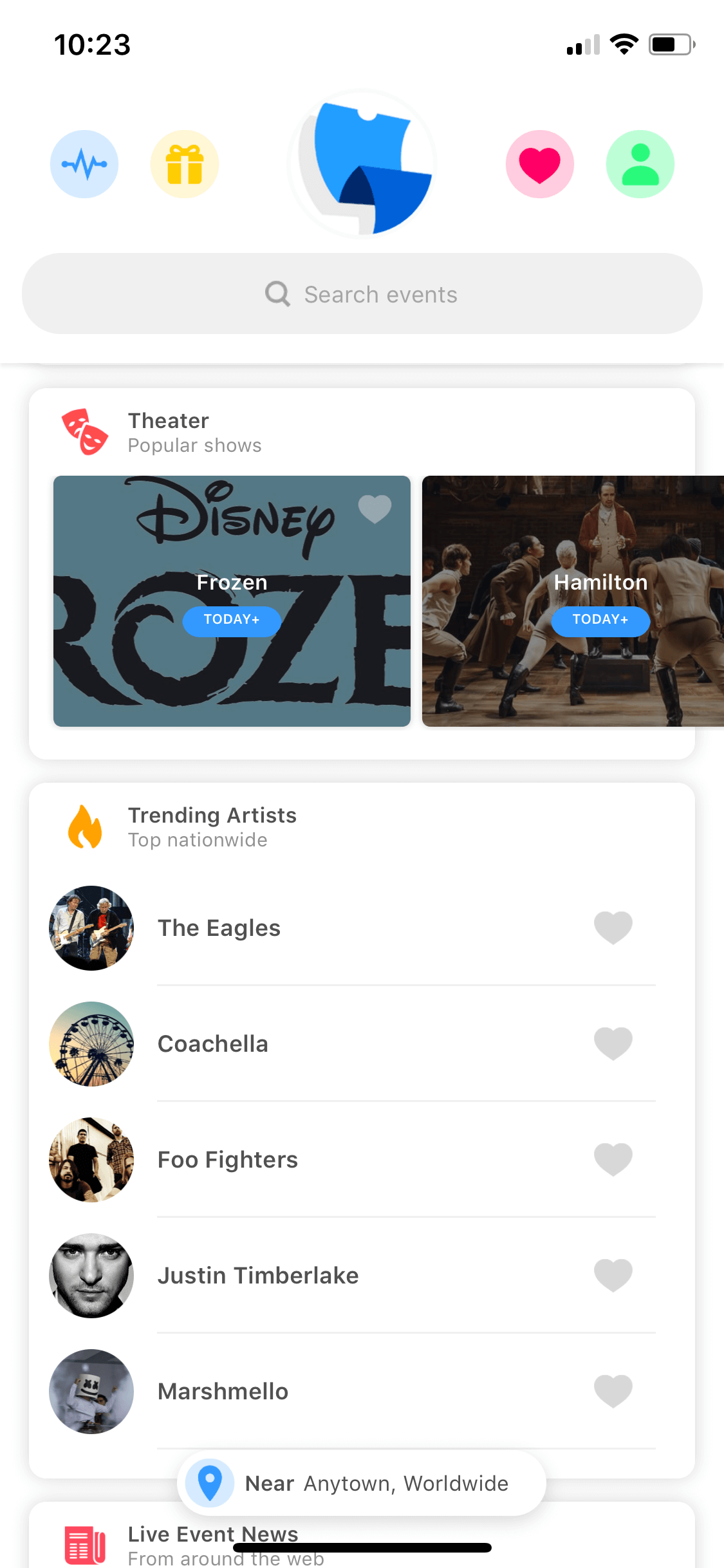
Task: Favorite Justin Timberlake with the heart
Action: point(613,1276)
